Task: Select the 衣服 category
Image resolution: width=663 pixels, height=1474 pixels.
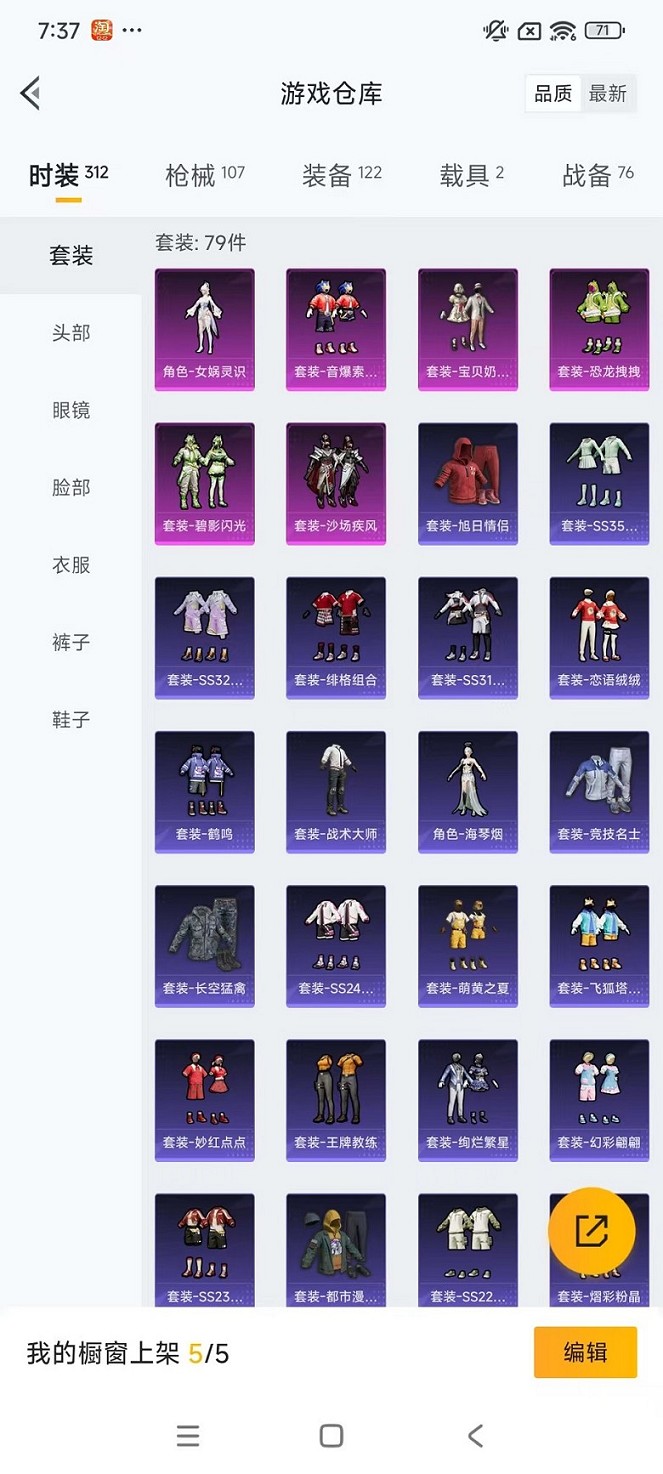Action: (x=71, y=565)
